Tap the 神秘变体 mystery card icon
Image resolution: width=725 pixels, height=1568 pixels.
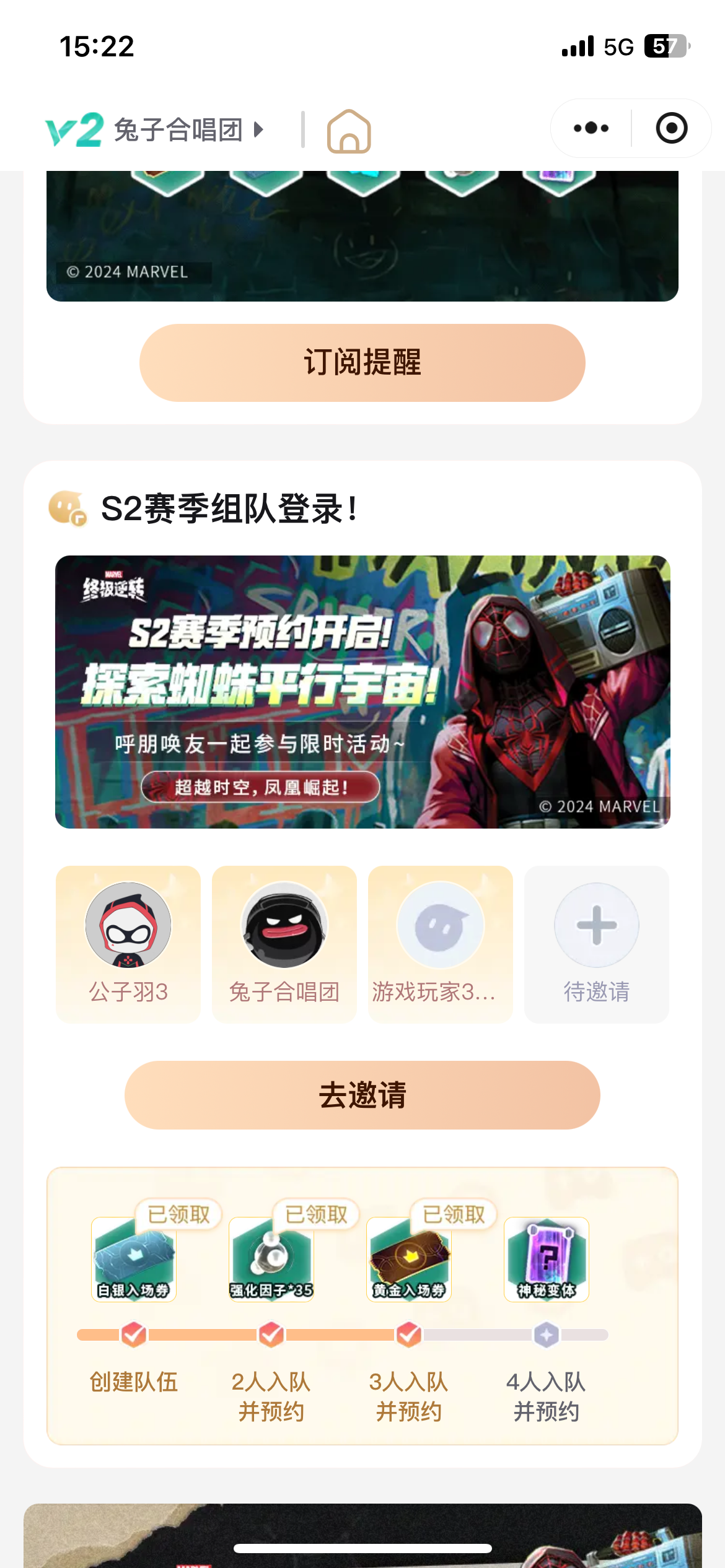coord(546,1257)
